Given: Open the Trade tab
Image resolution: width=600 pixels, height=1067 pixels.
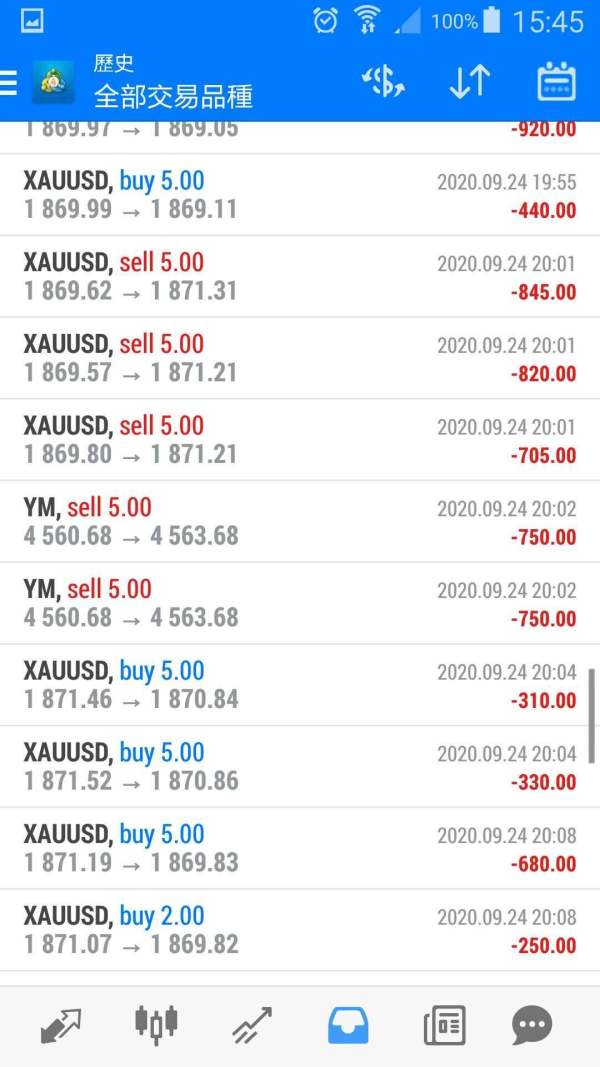Looking at the screenshot, I should point(252,1025).
